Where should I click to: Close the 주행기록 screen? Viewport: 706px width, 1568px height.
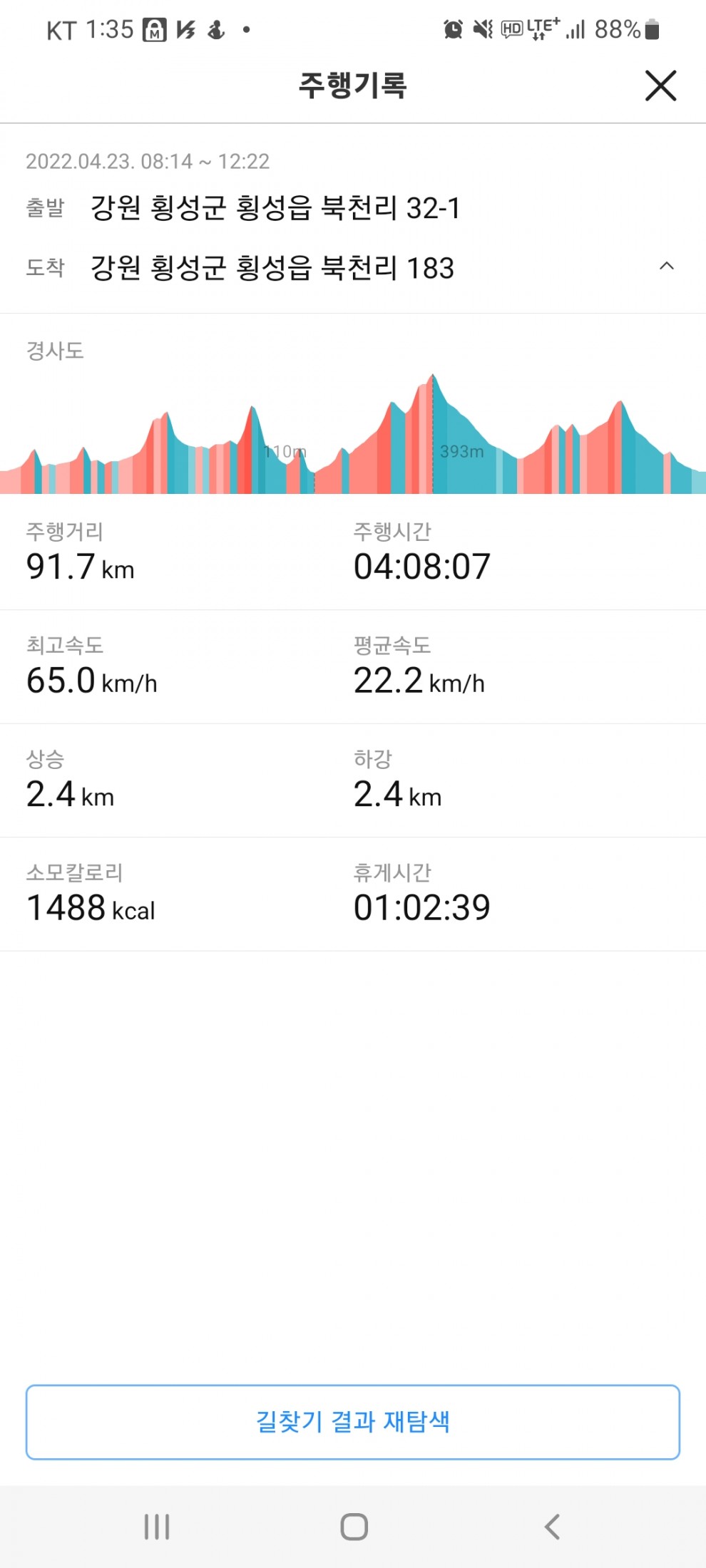pos(660,86)
